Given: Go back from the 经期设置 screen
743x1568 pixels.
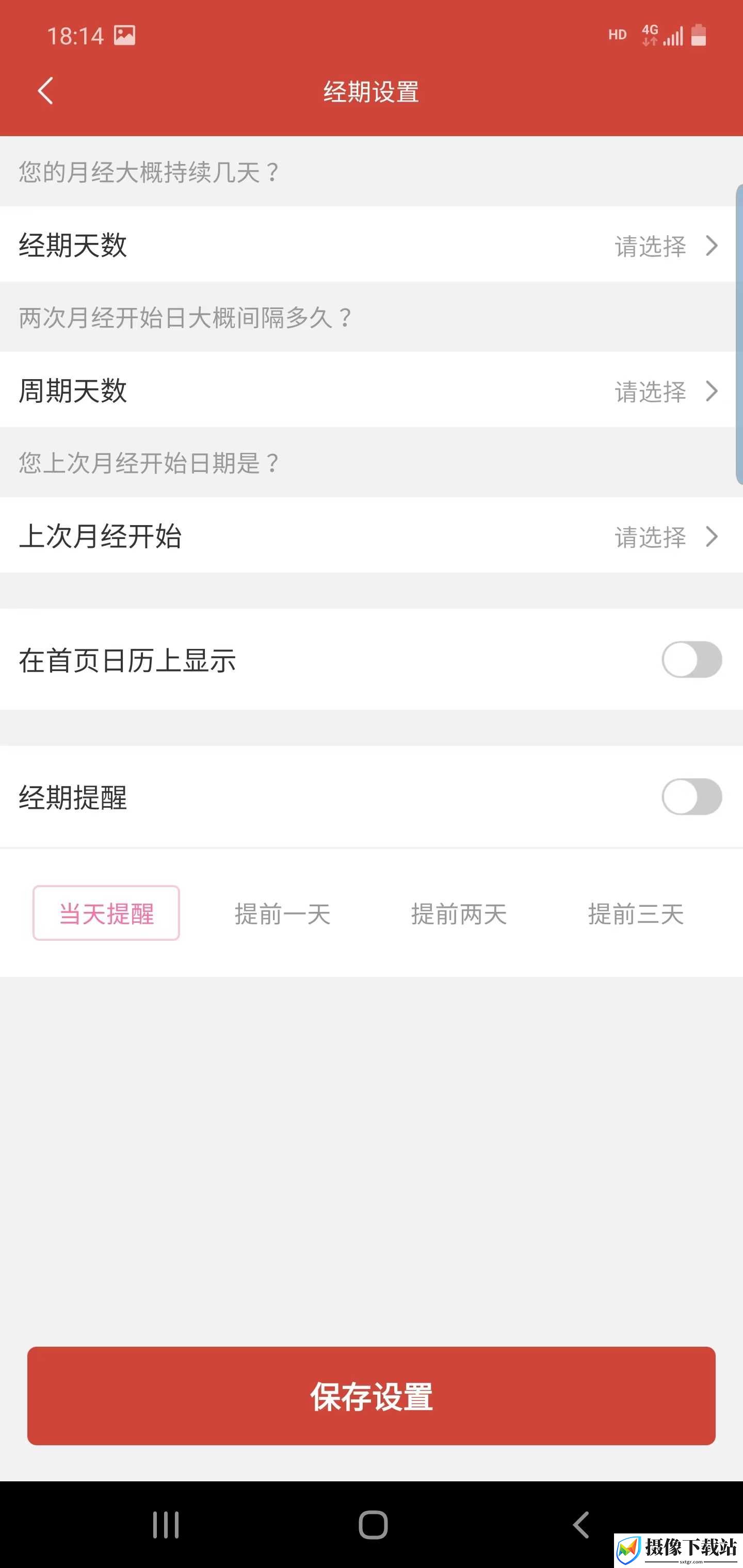Looking at the screenshot, I should 46,91.
